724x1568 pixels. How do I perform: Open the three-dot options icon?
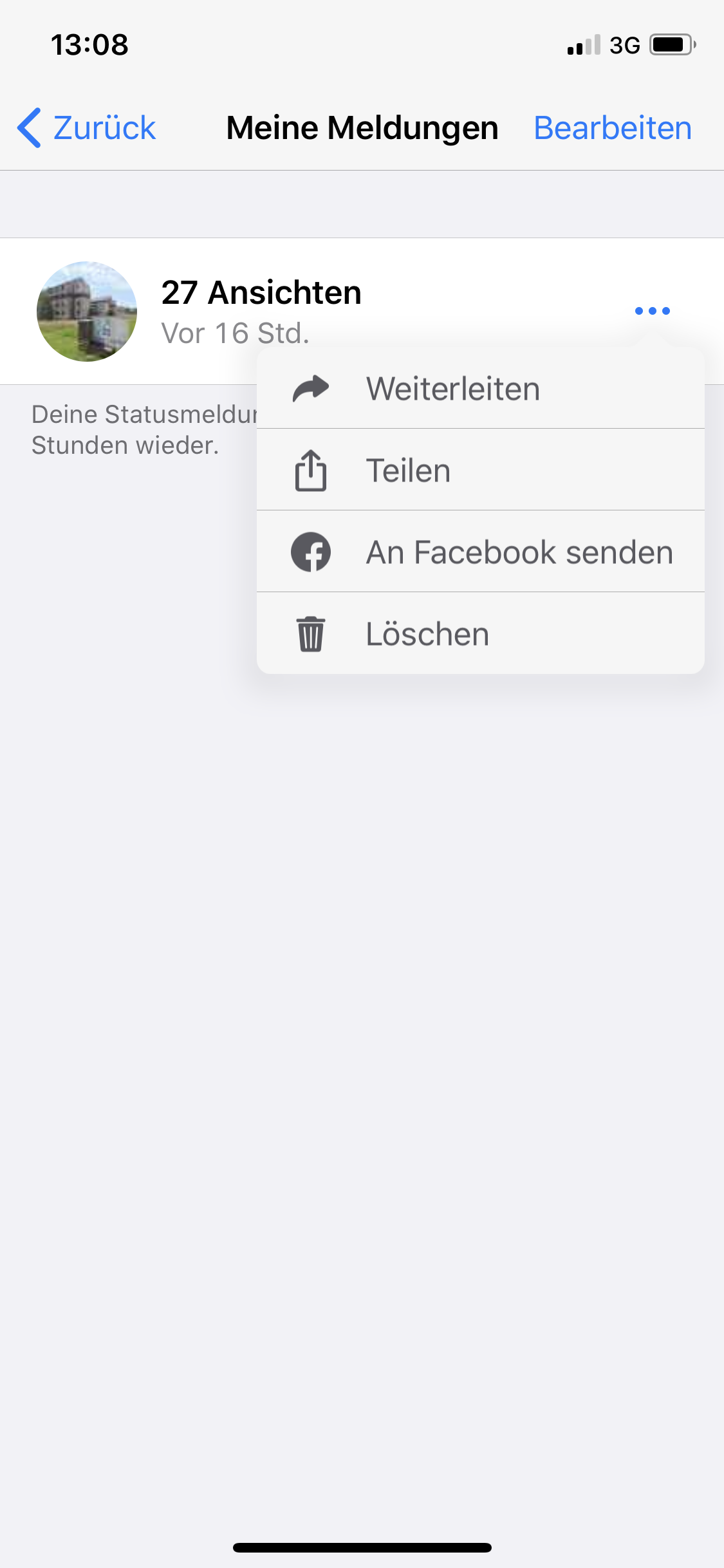(x=652, y=311)
